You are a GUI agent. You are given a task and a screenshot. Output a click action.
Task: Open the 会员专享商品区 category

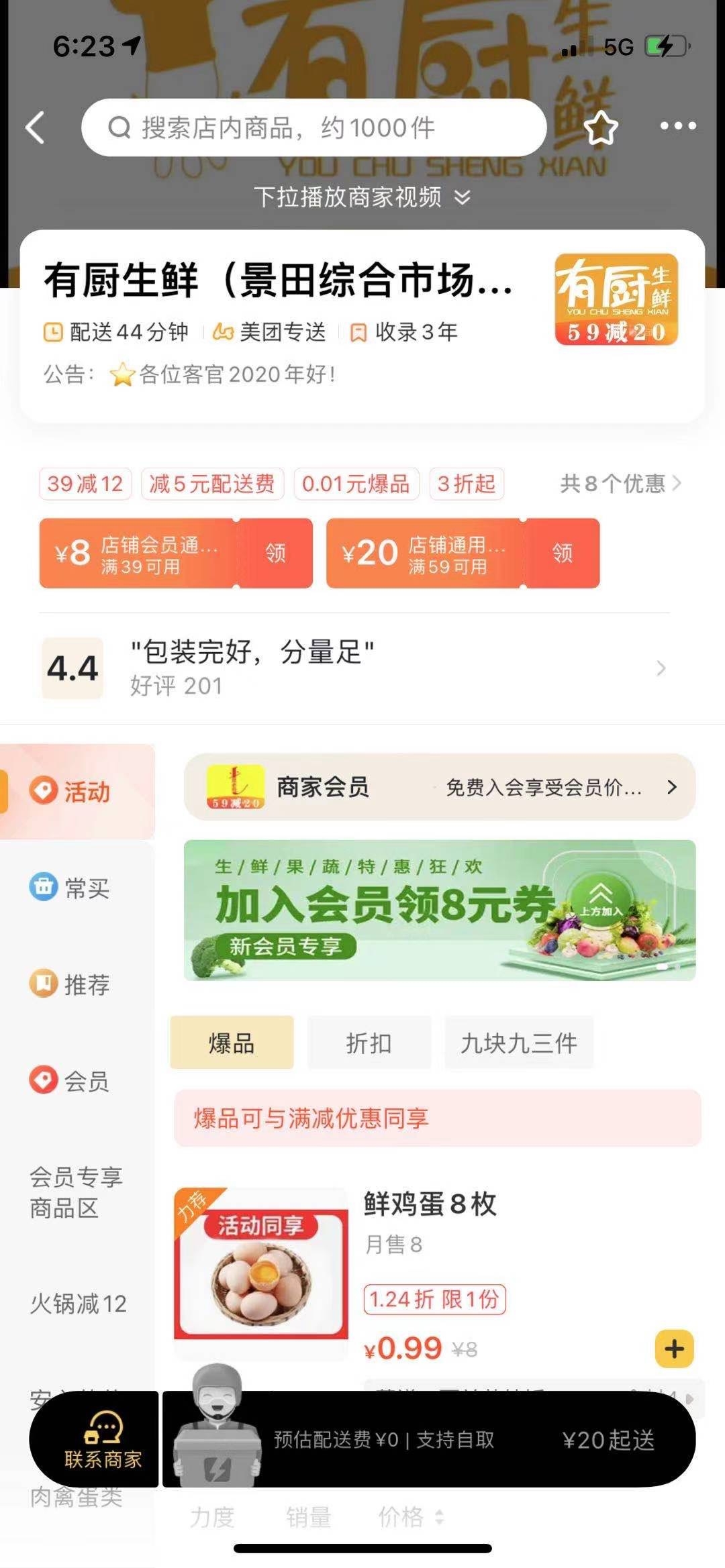75,1192
